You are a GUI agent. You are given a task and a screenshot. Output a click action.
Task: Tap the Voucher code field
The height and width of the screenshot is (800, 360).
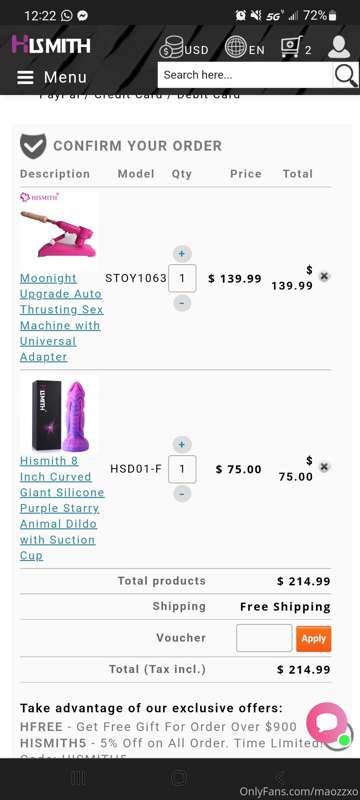[264, 638]
